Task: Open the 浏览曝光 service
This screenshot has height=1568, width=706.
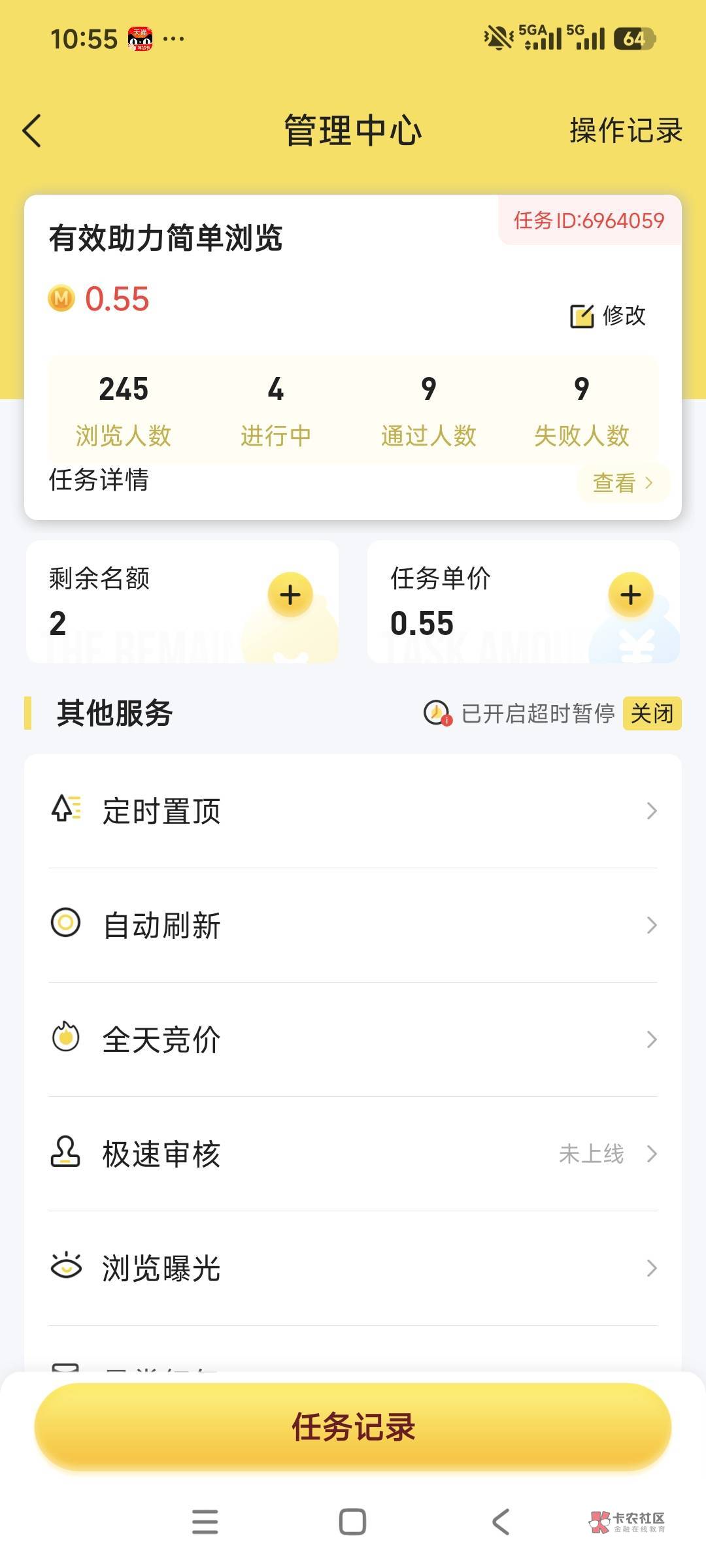Action: pos(353,1268)
